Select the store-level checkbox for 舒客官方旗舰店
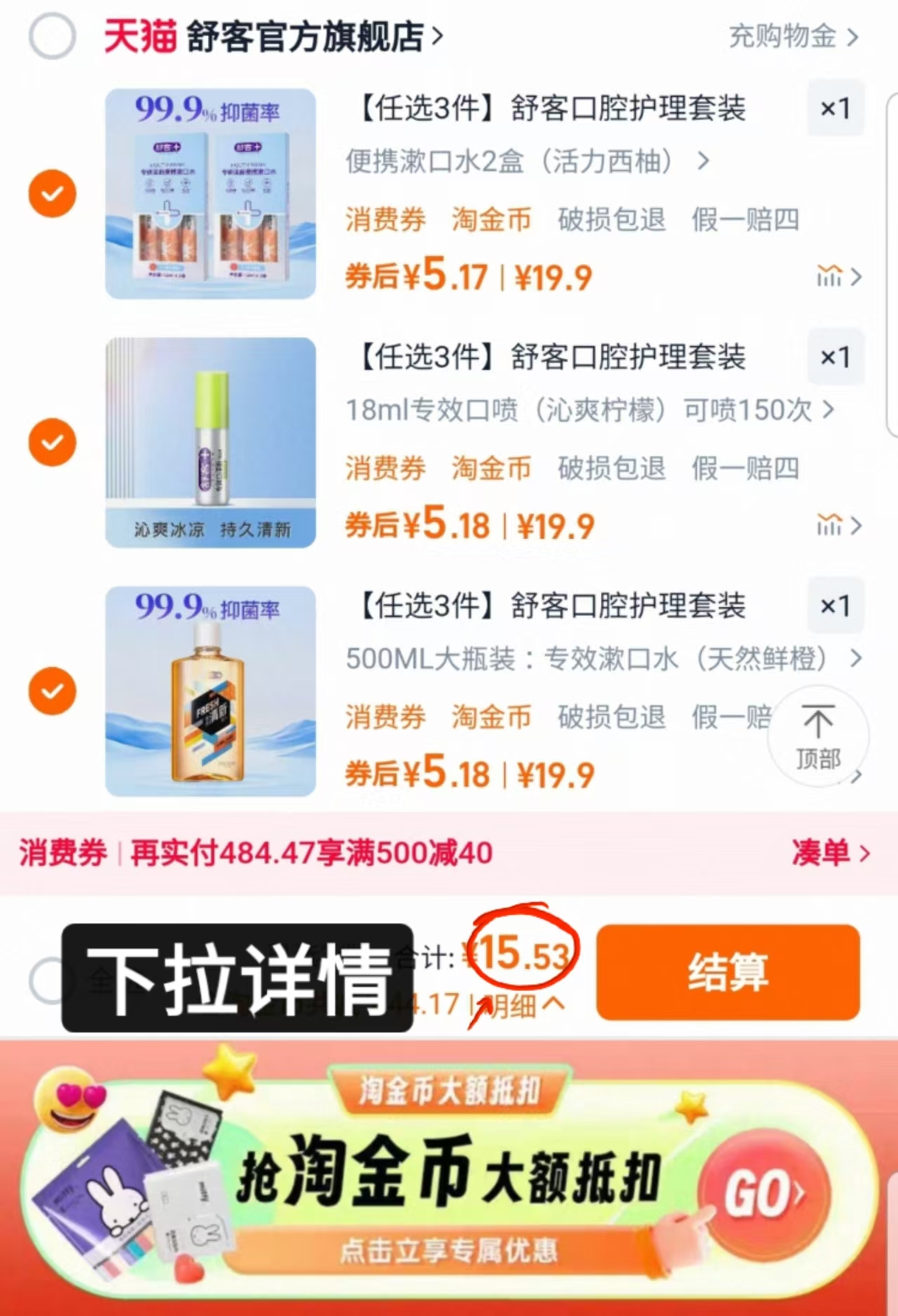Image resolution: width=898 pixels, height=1316 pixels. pyautogui.click(x=52, y=36)
